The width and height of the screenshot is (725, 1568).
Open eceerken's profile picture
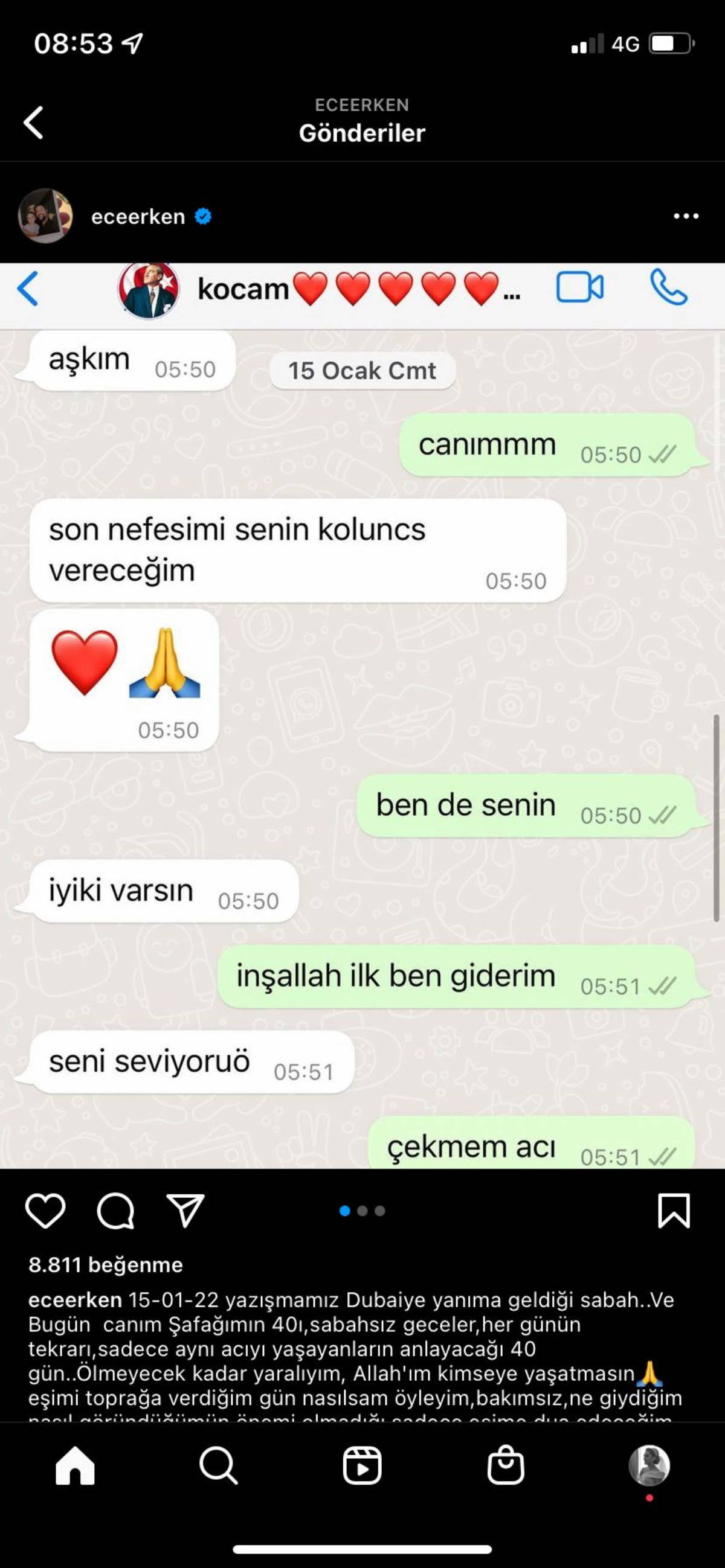(x=45, y=216)
